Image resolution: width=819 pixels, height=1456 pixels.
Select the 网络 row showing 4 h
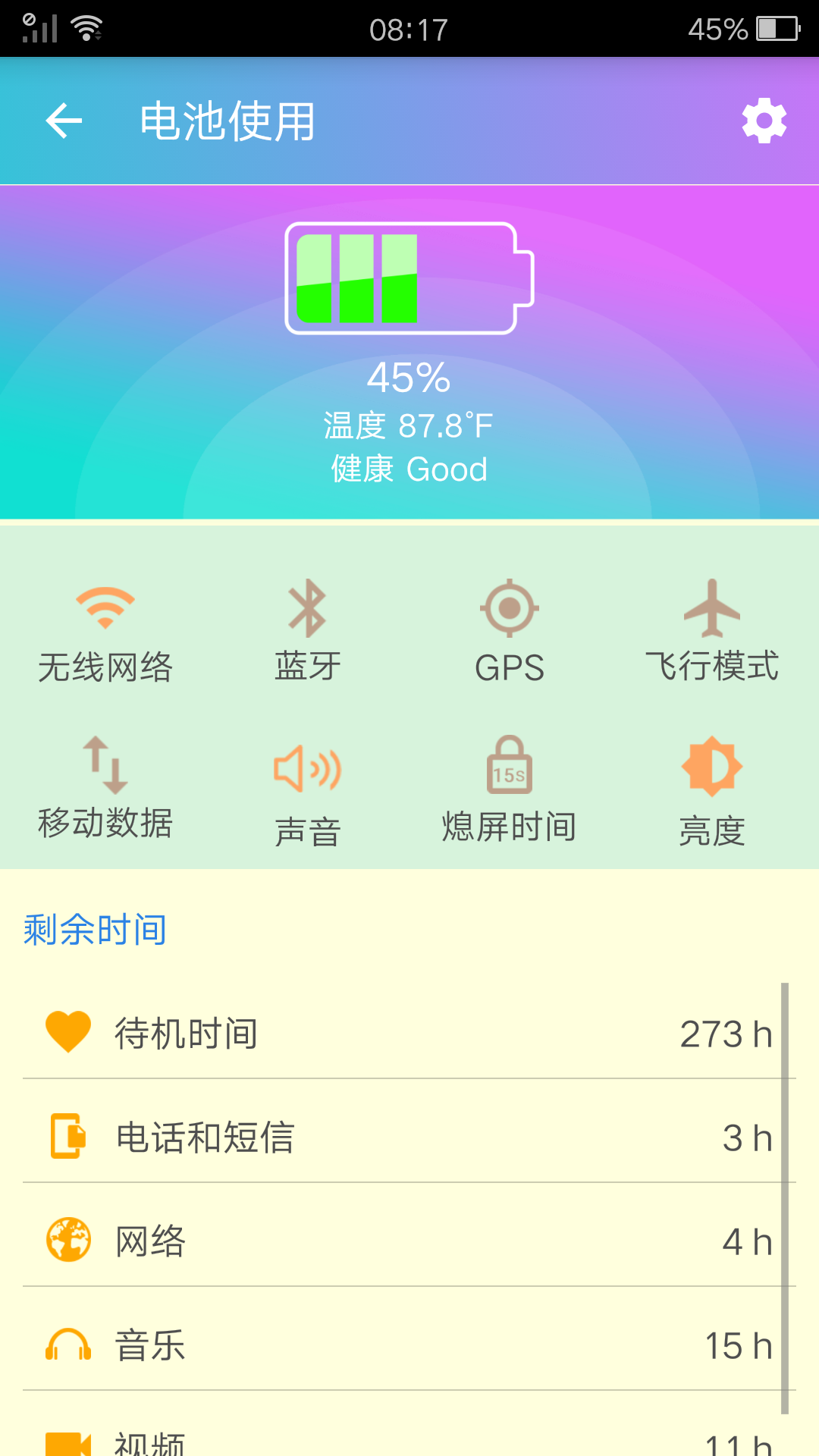pyautogui.click(x=409, y=1241)
